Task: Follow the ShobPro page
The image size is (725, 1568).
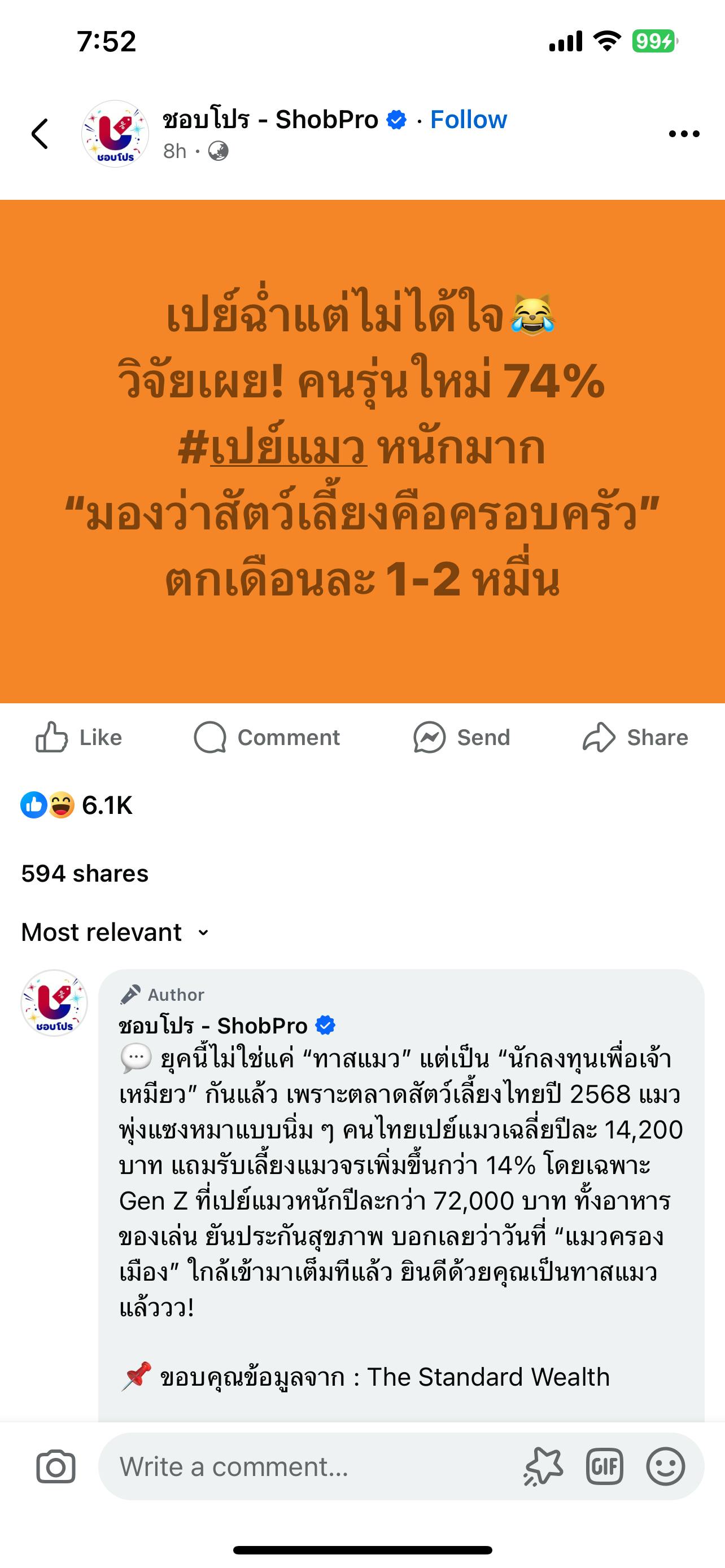Action: (468, 119)
